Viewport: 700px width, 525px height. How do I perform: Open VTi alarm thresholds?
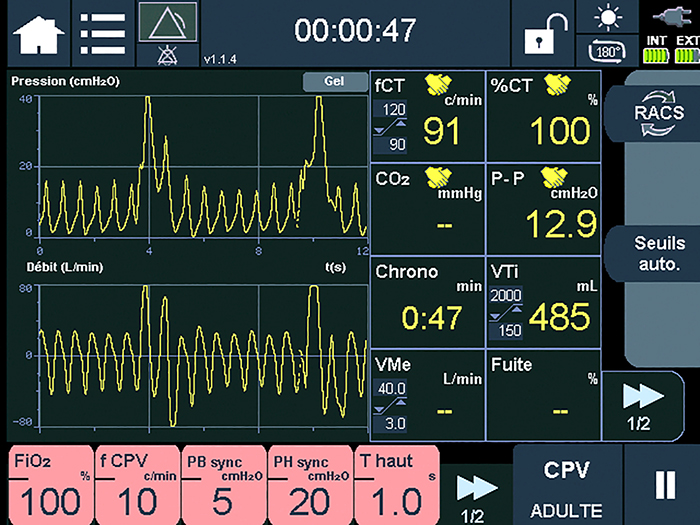[x=508, y=313]
